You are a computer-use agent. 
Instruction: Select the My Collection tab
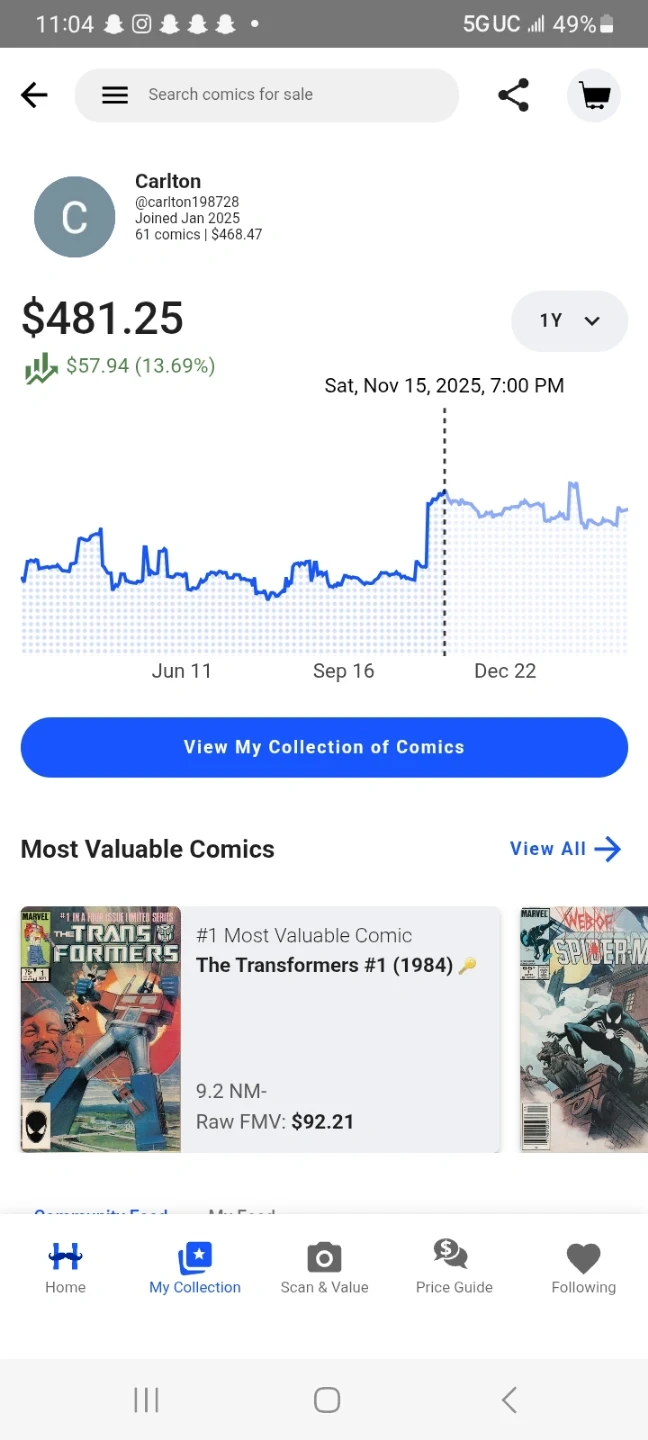[x=195, y=1268]
